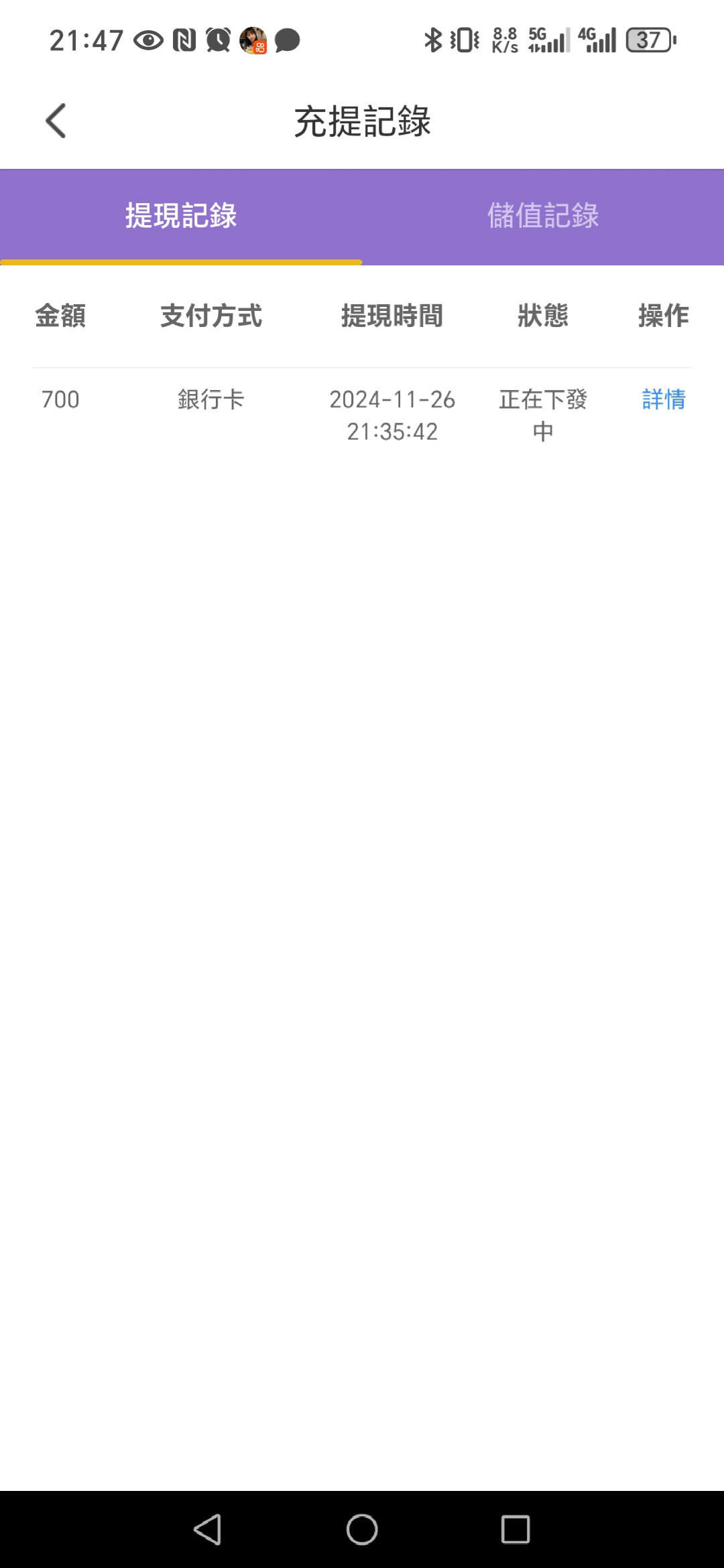Go back using the top-left arrow
Image resolution: width=724 pixels, height=1568 pixels.
pyautogui.click(x=56, y=121)
